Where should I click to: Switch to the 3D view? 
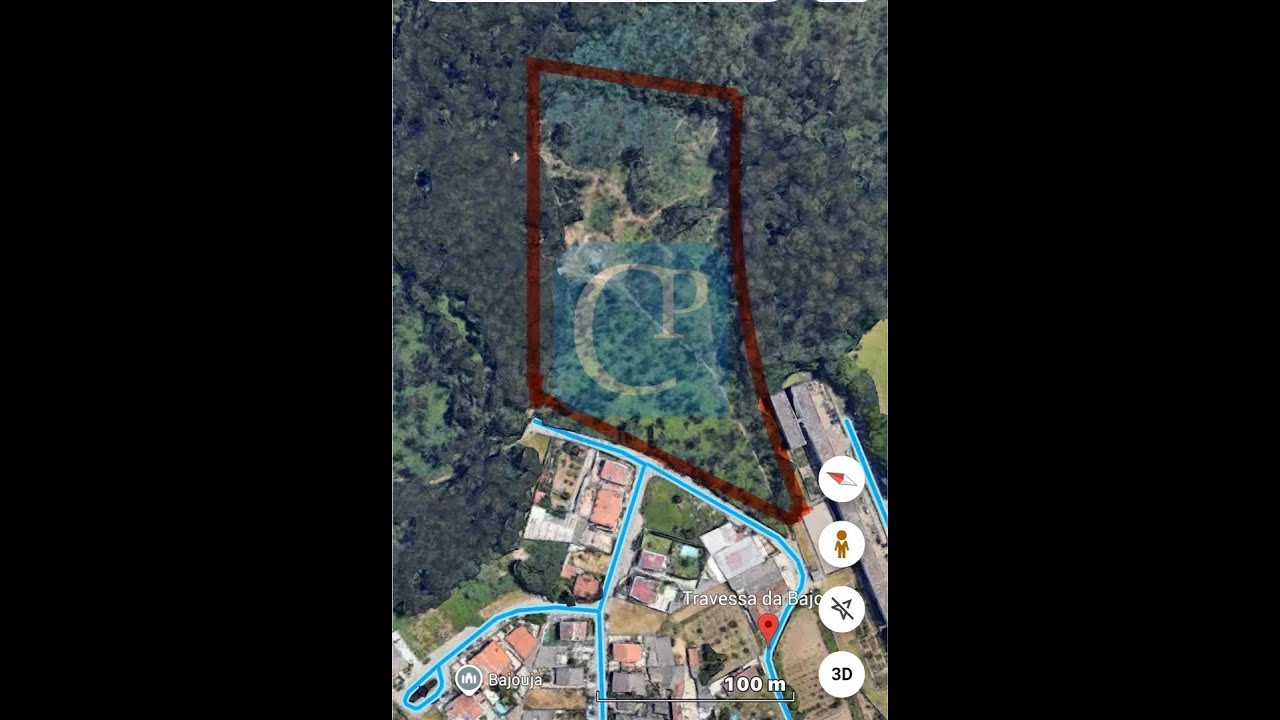(x=841, y=674)
